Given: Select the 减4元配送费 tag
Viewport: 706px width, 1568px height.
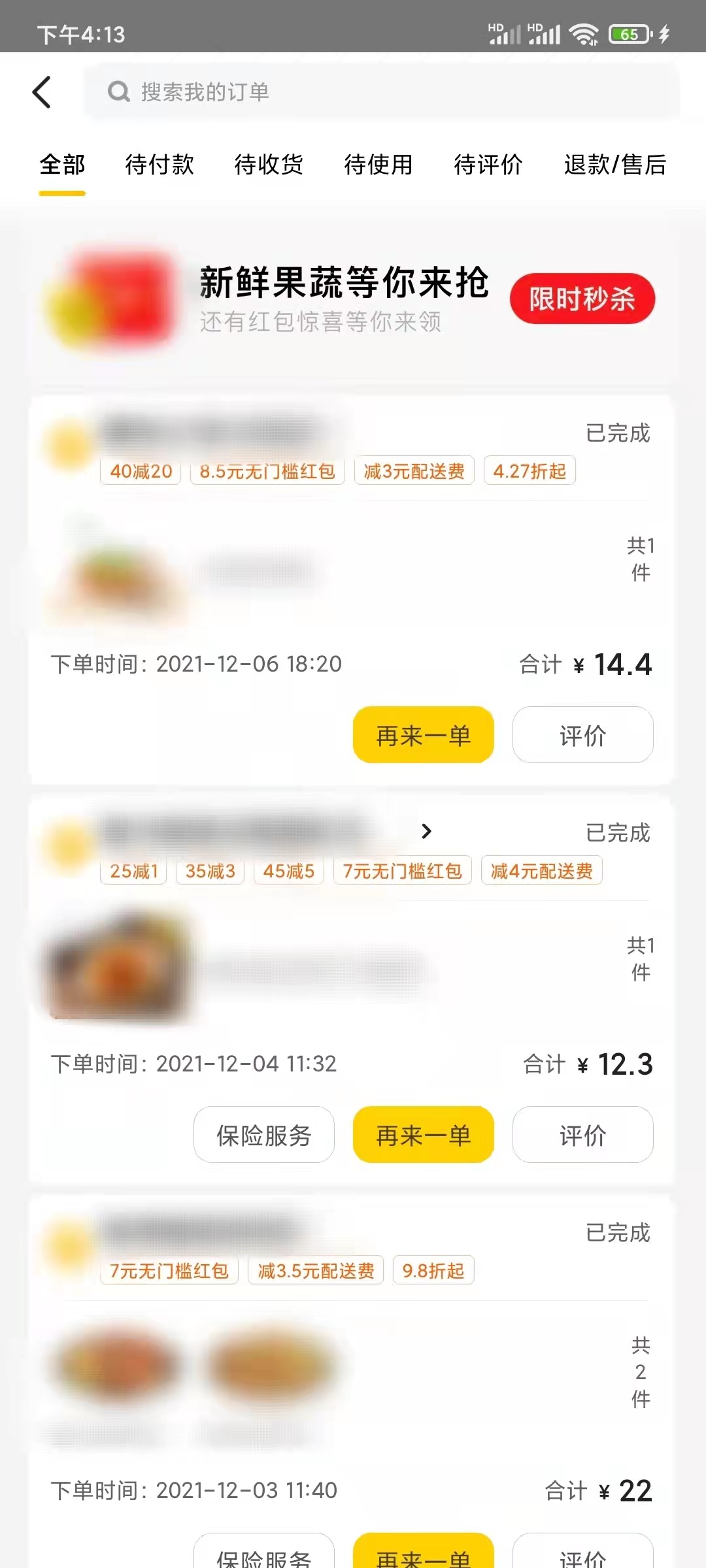Looking at the screenshot, I should tap(541, 870).
